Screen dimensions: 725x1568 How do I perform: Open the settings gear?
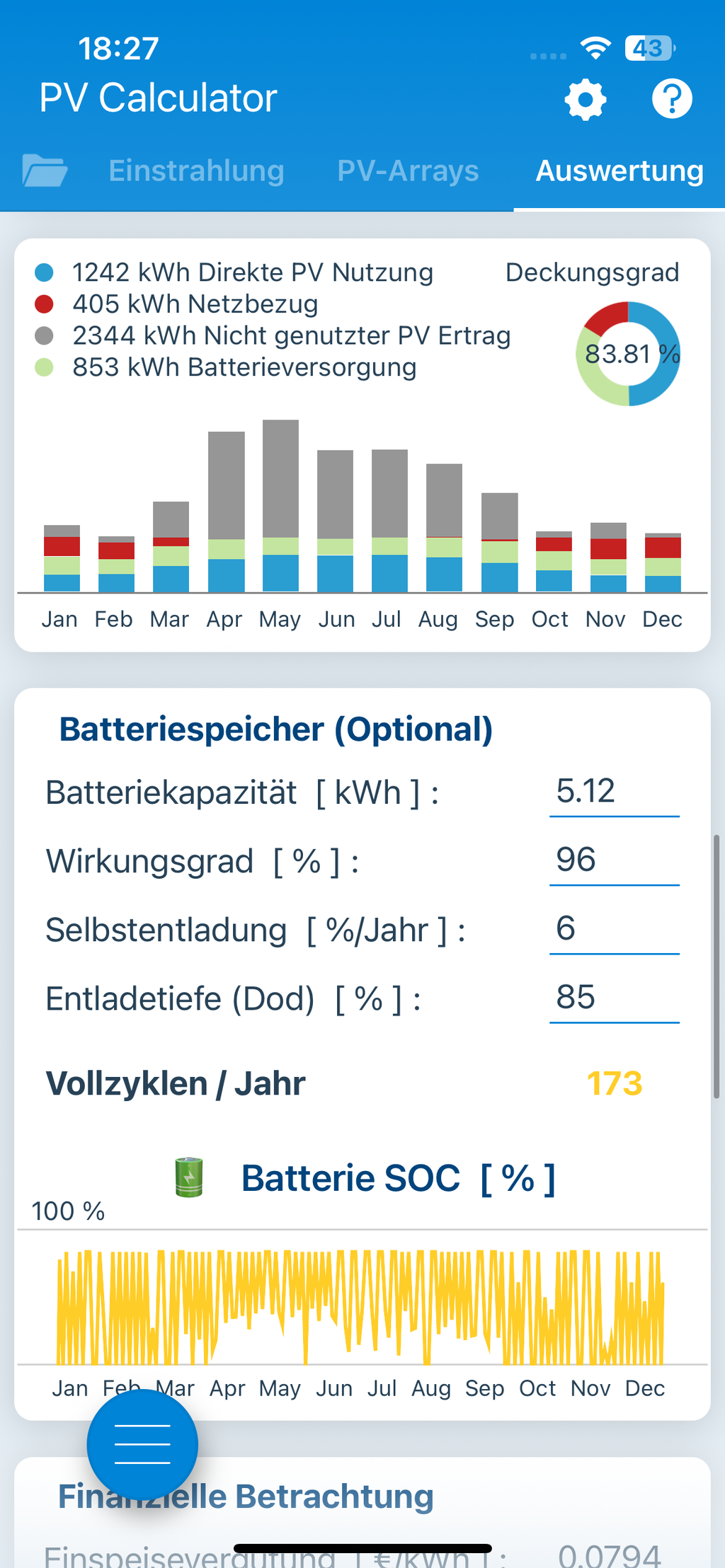point(585,99)
